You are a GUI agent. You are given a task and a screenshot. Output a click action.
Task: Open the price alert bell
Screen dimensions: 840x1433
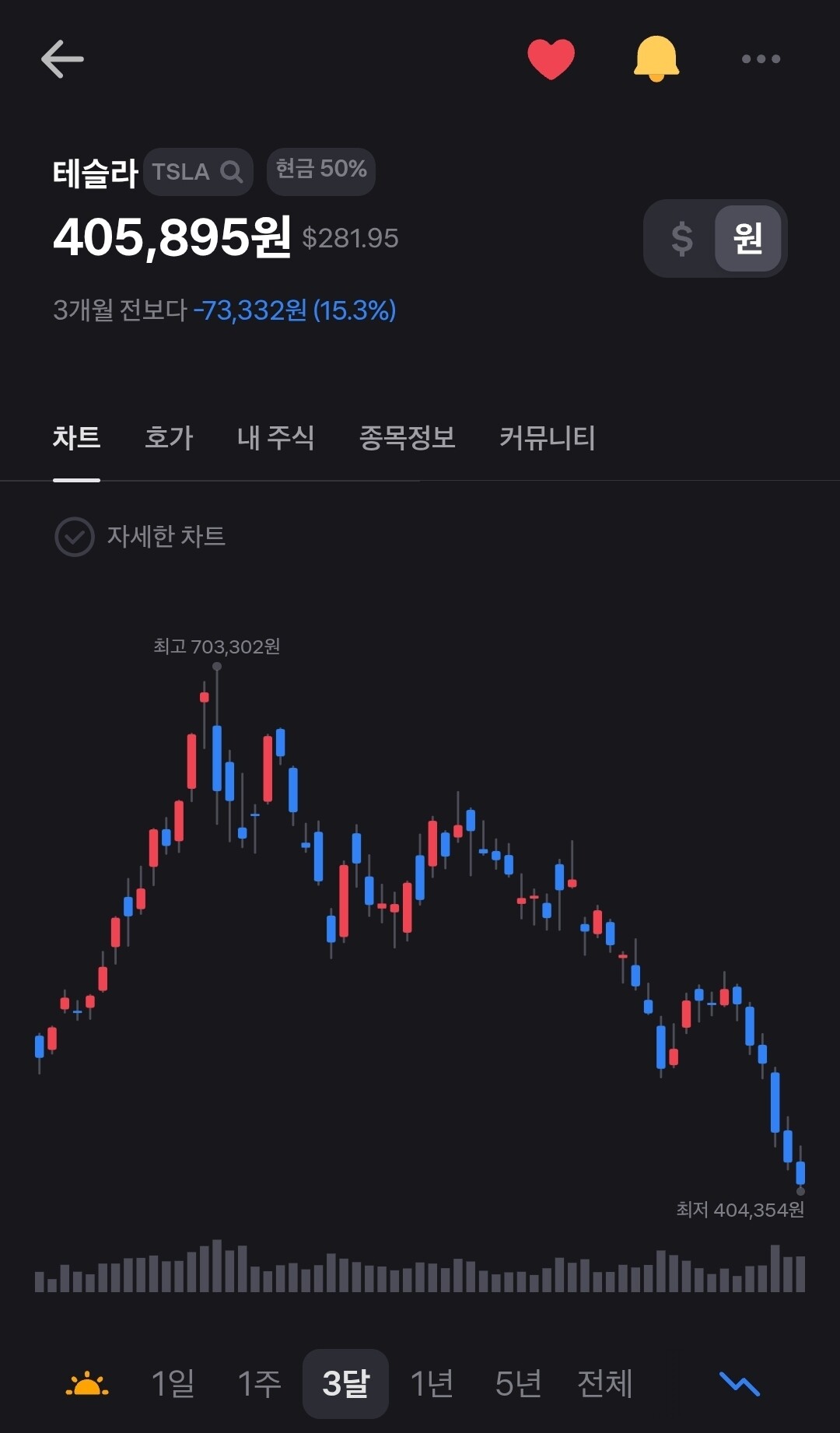point(656,59)
